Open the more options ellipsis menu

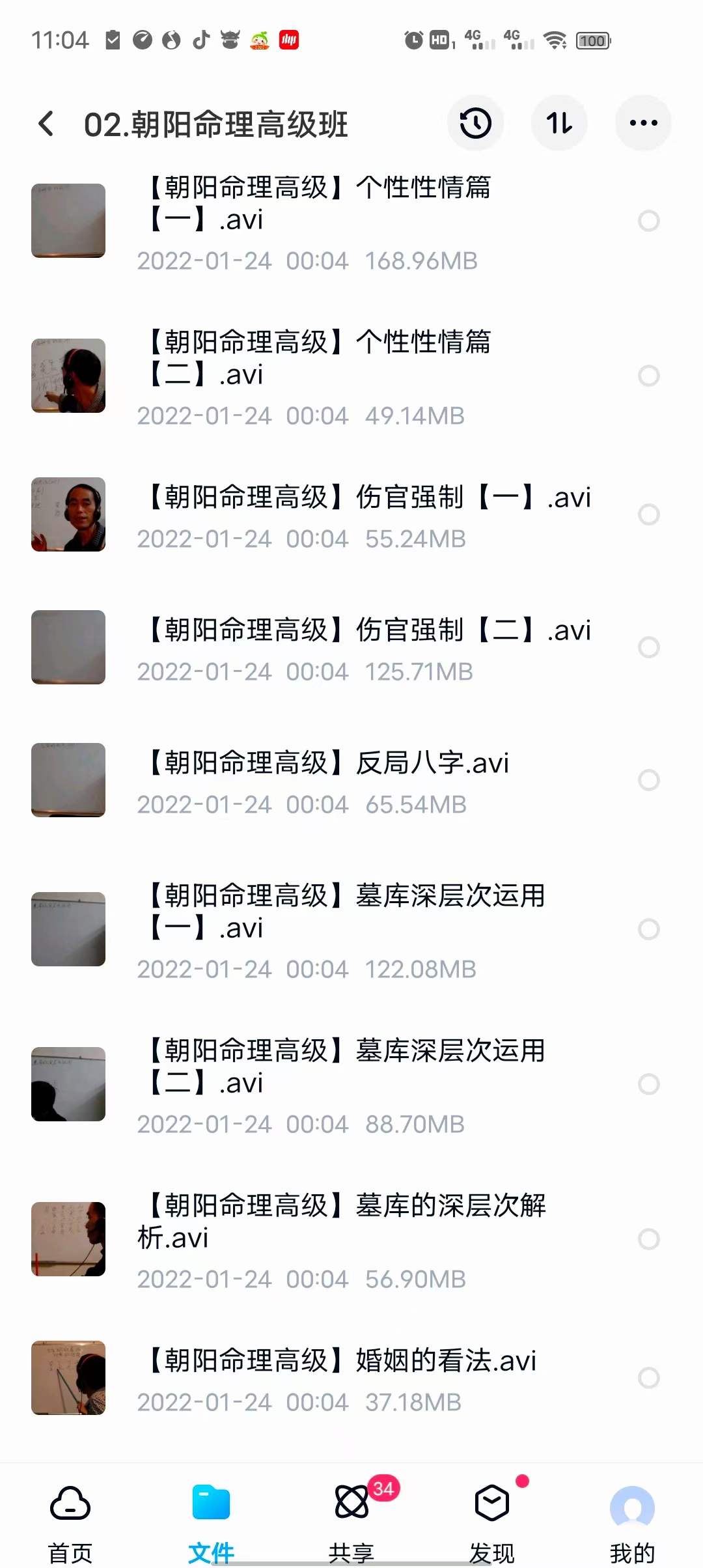coord(642,123)
